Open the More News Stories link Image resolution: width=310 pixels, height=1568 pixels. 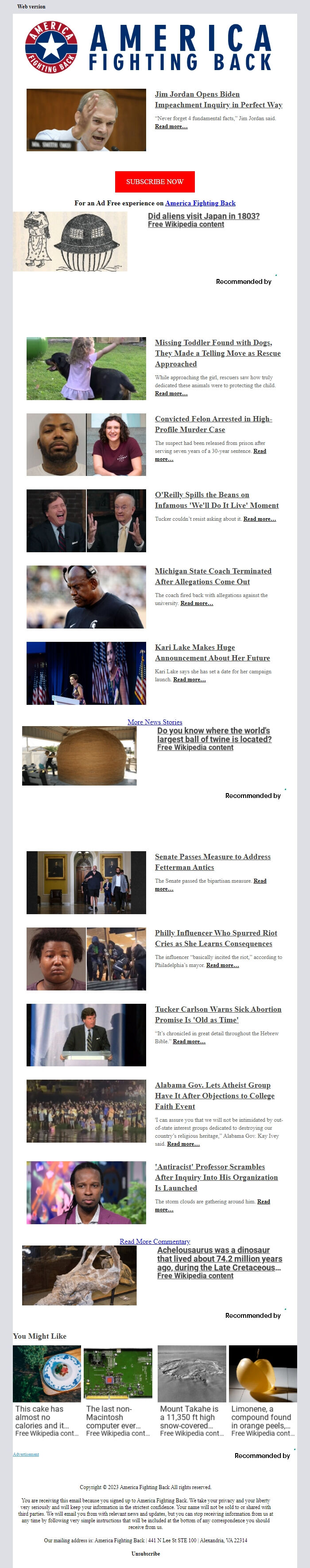point(155,722)
